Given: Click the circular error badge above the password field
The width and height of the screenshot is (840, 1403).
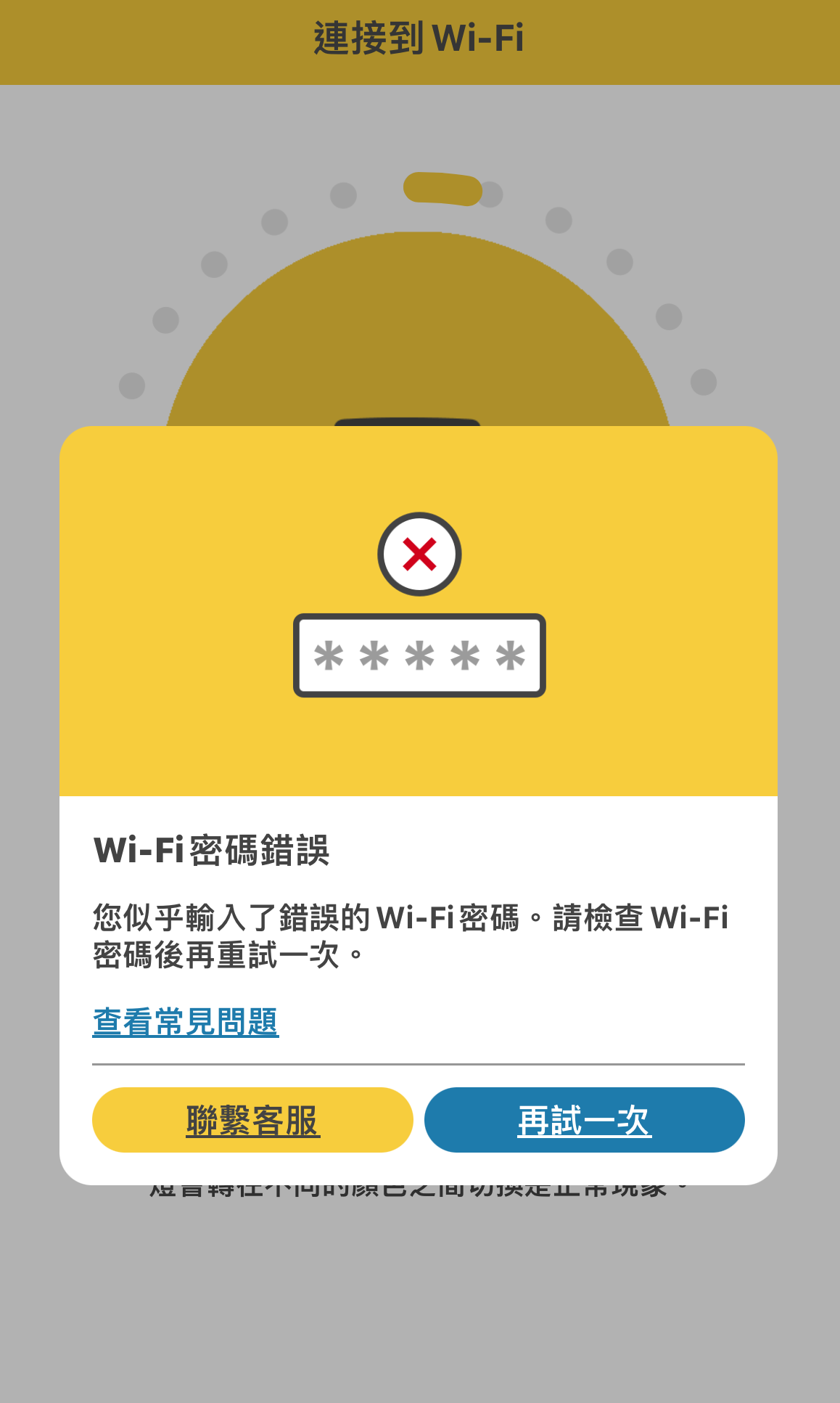Looking at the screenshot, I should coord(419,555).
